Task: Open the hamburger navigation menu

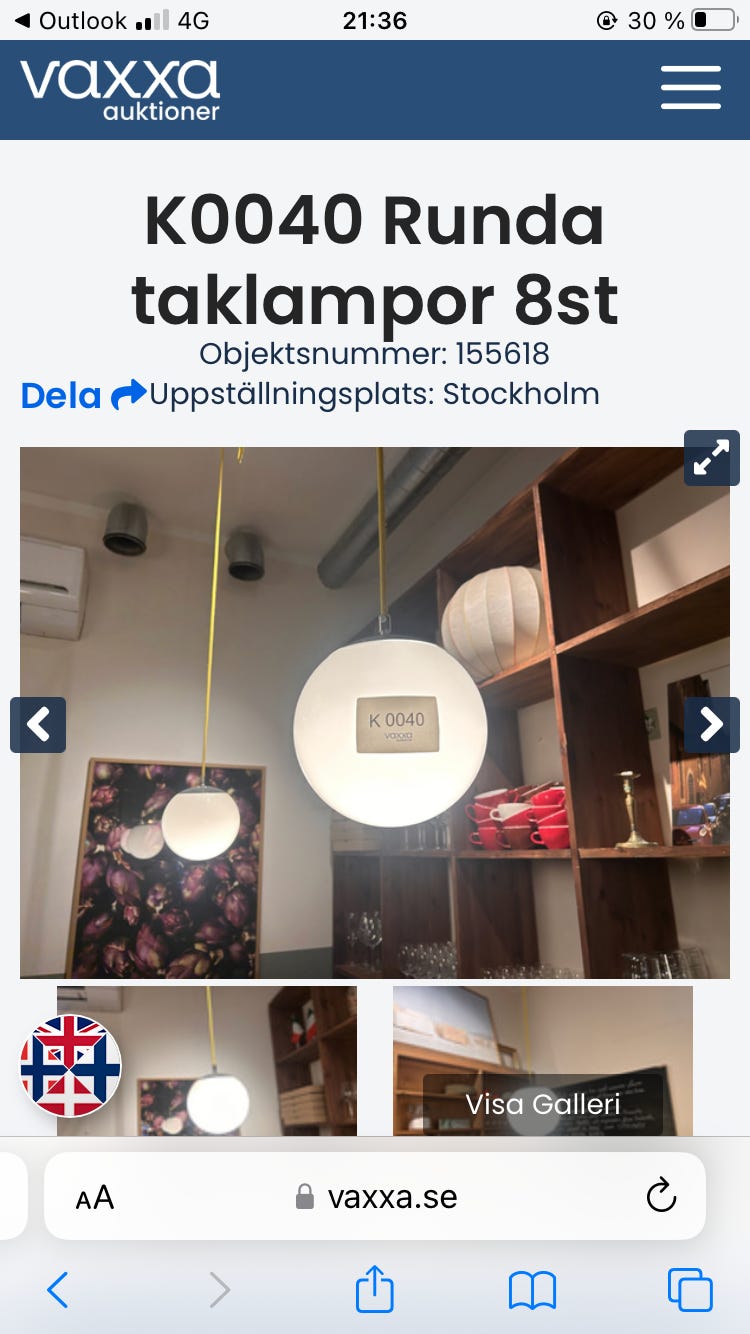Action: click(x=690, y=86)
